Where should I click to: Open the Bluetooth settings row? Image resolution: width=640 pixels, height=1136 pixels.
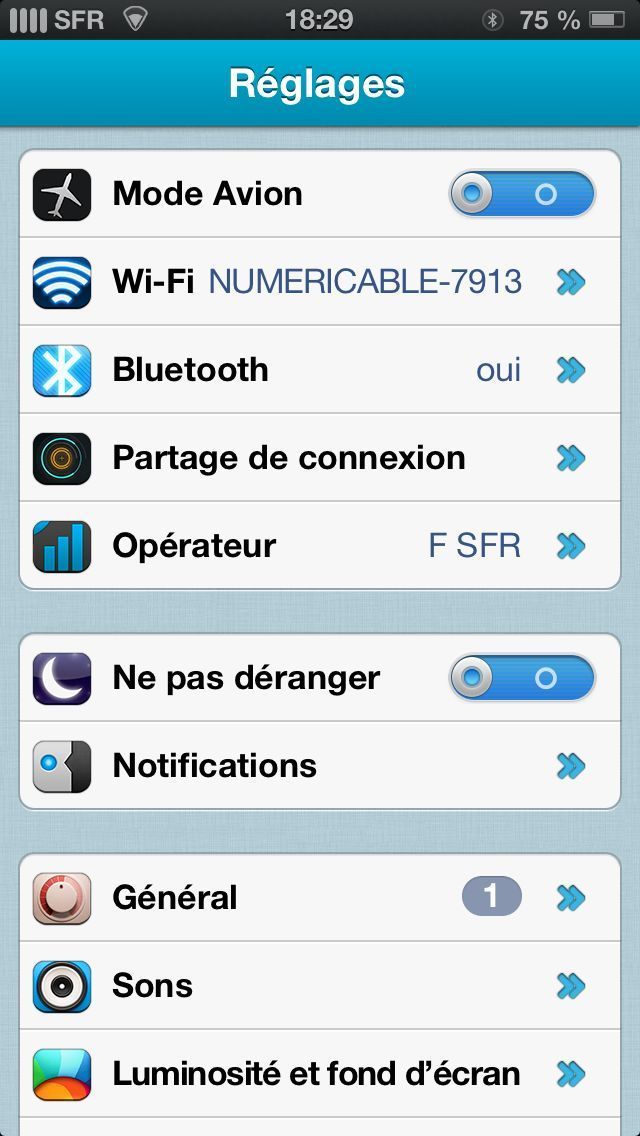[320, 370]
